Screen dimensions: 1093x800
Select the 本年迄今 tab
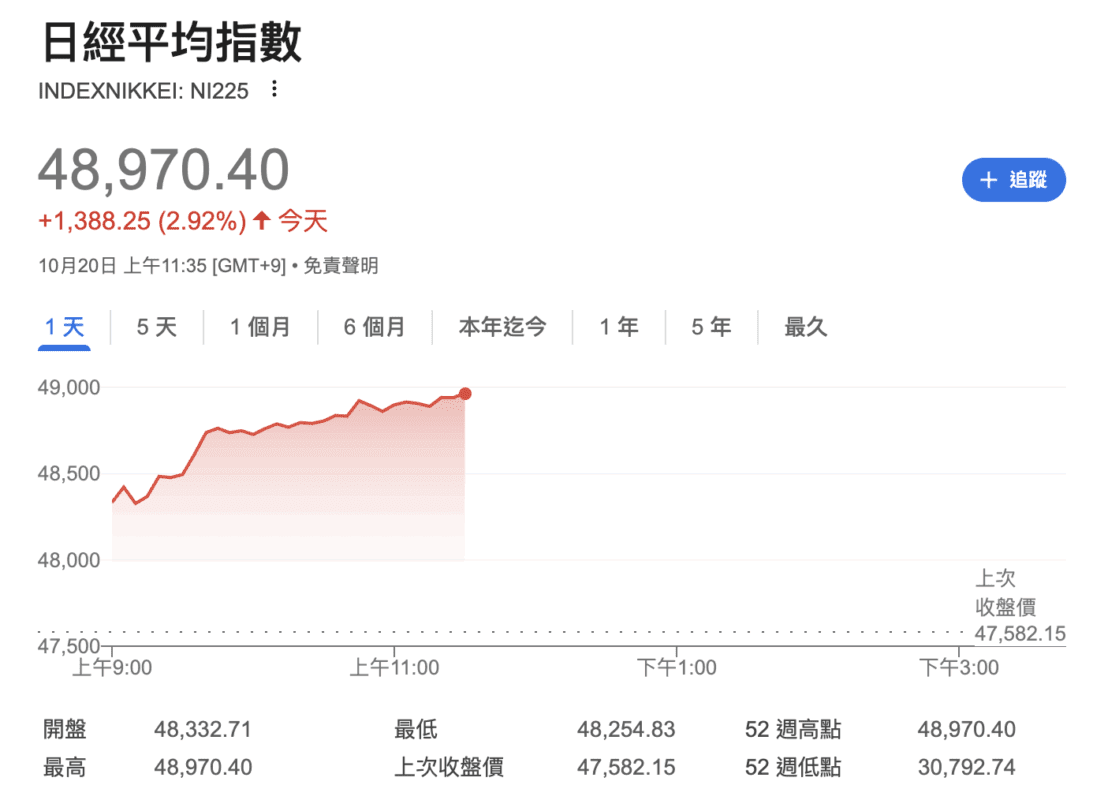click(x=502, y=327)
